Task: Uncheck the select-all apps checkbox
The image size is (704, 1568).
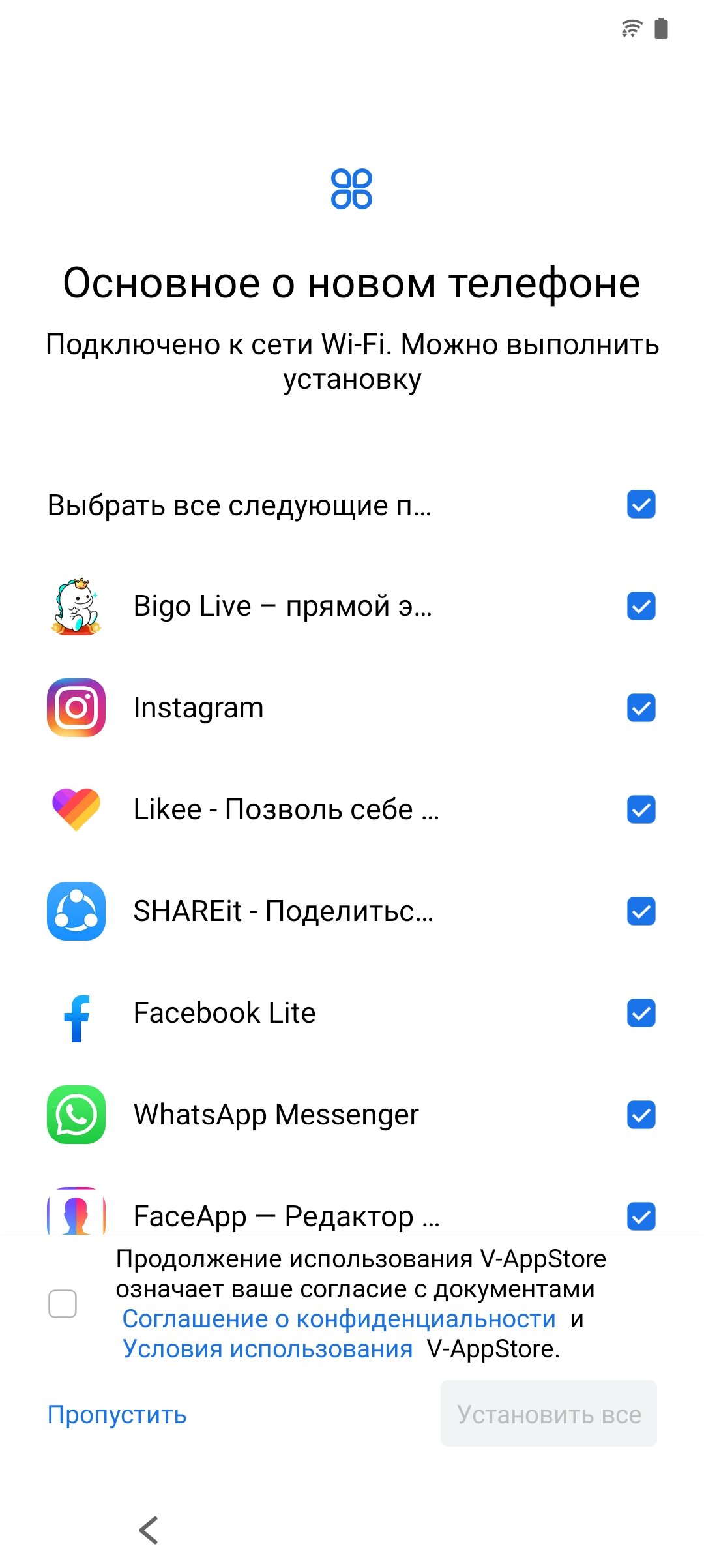Action: point(641,505)
